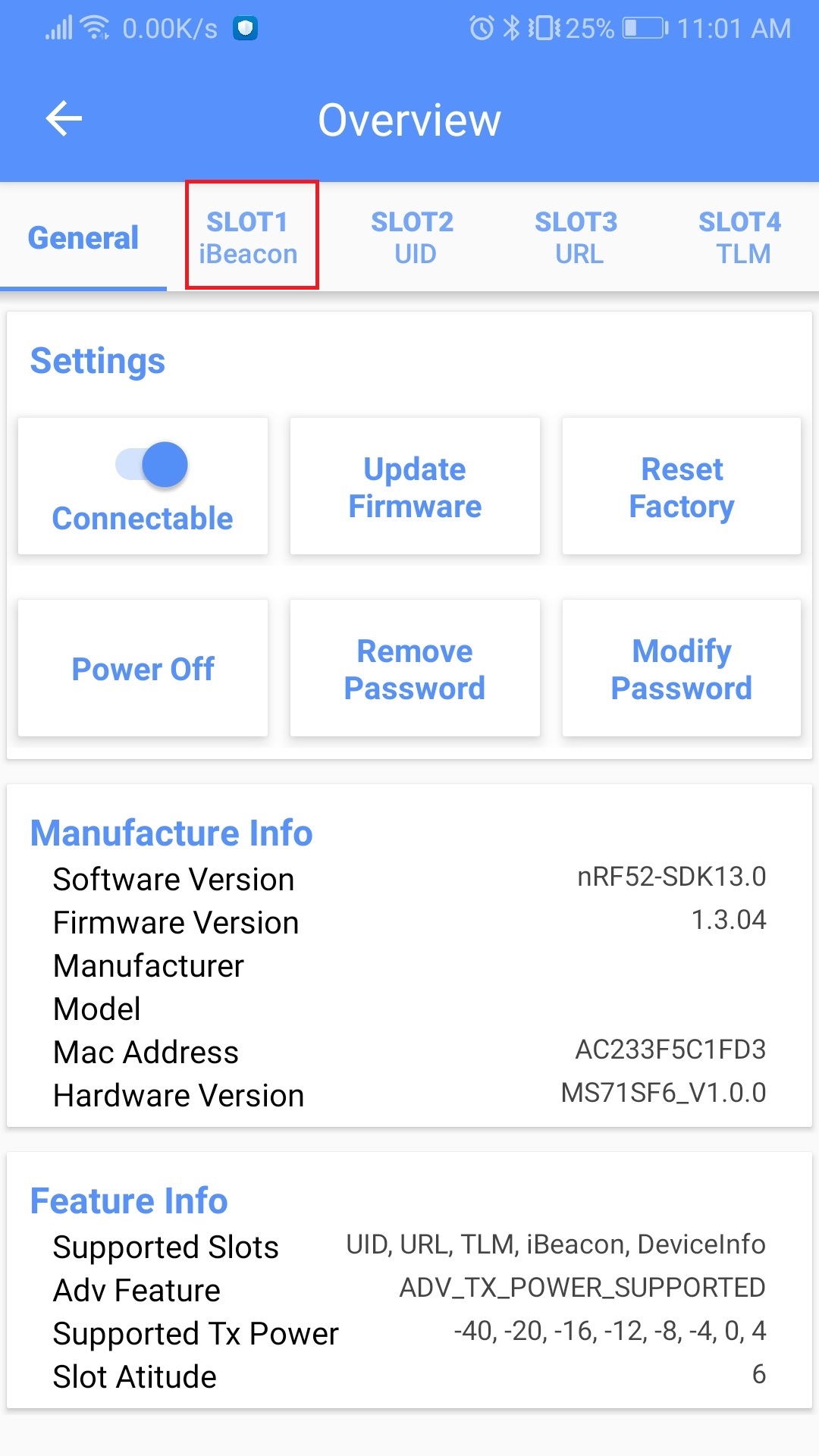This screenshot has height=1456, width=819.
Task: Open Modify Password
Action: click(682, 668)
